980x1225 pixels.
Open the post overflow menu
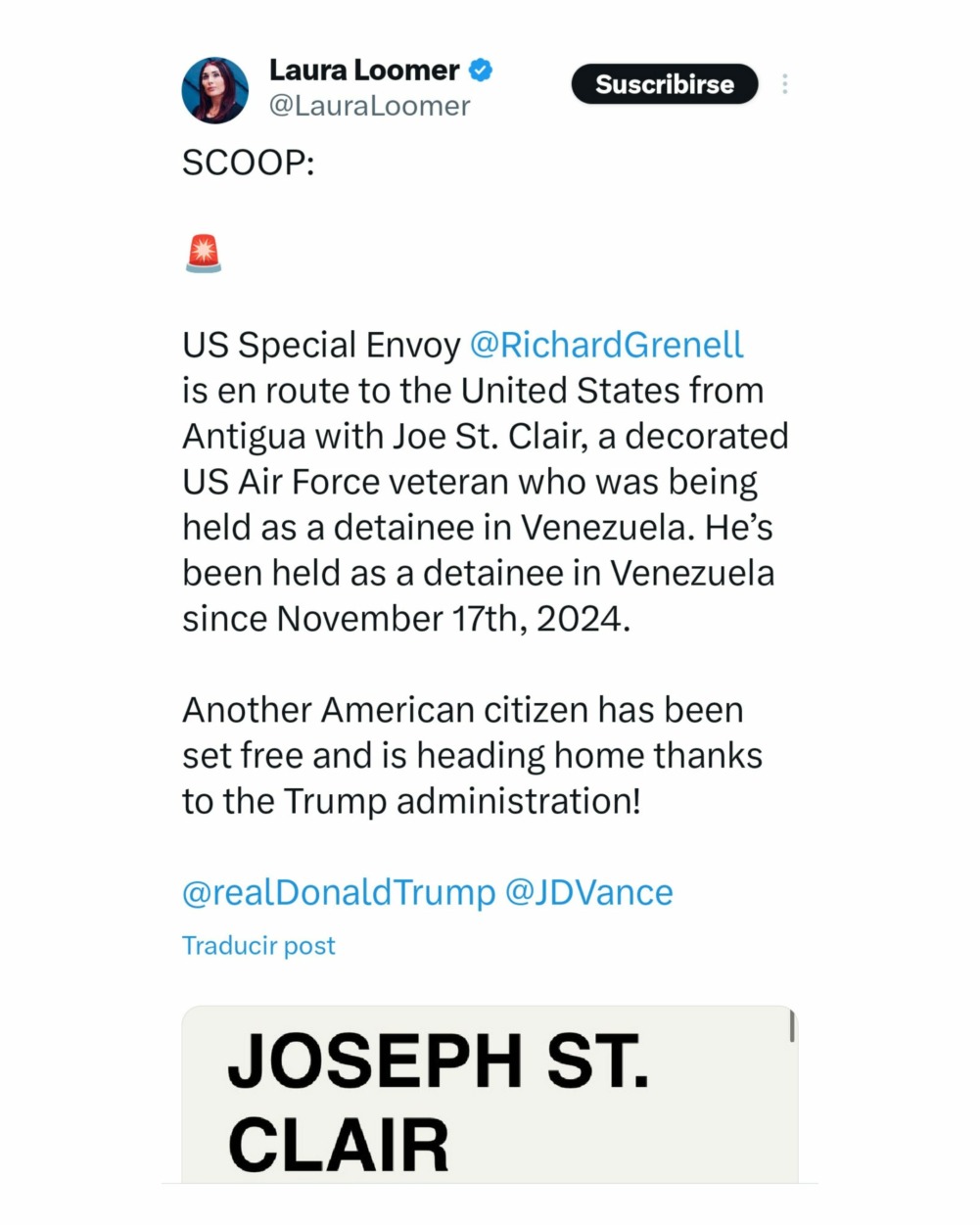(784, 84)
